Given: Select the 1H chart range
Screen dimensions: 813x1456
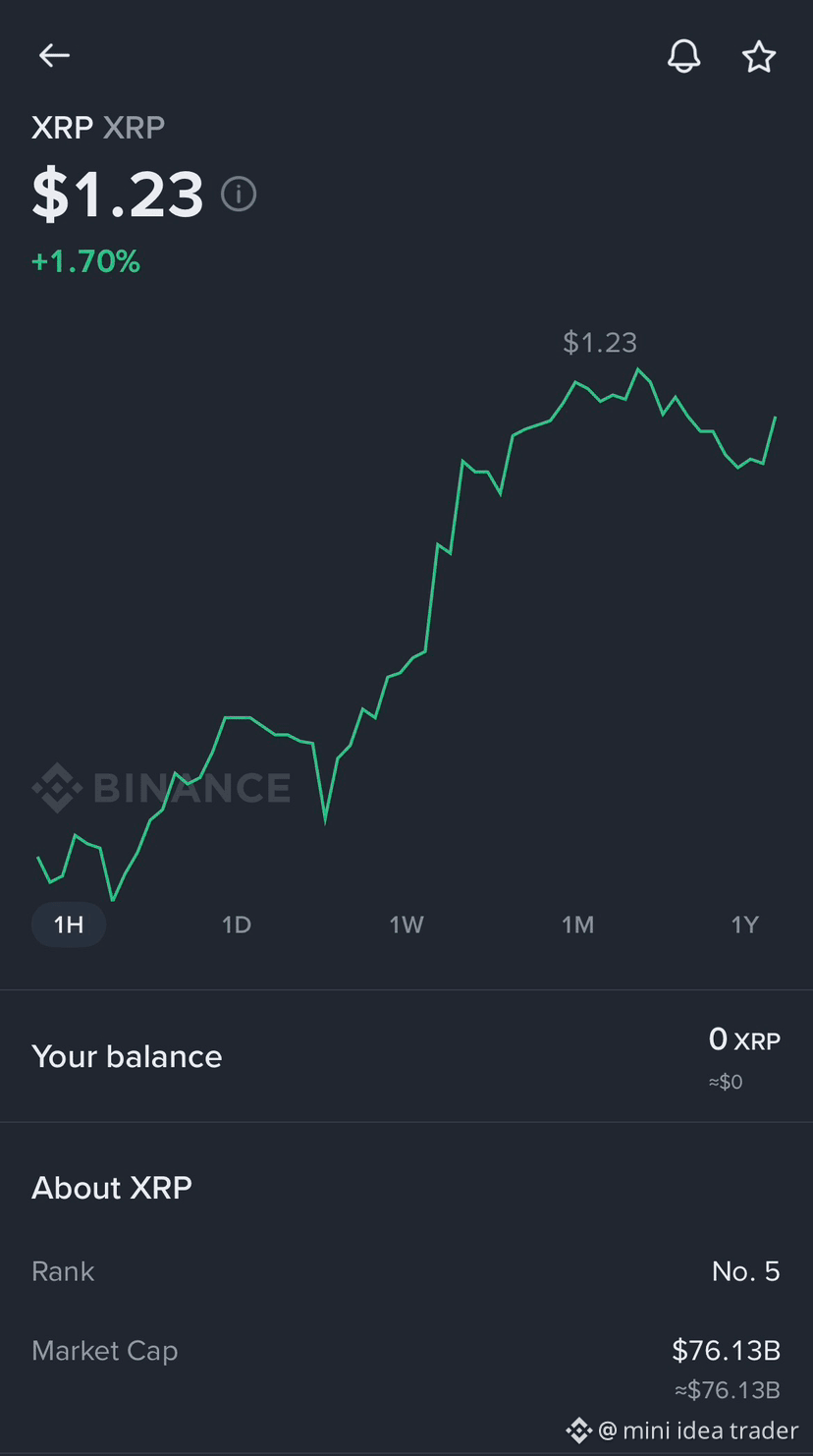Looking at the screenshot, I should click(x=69, y=924).
